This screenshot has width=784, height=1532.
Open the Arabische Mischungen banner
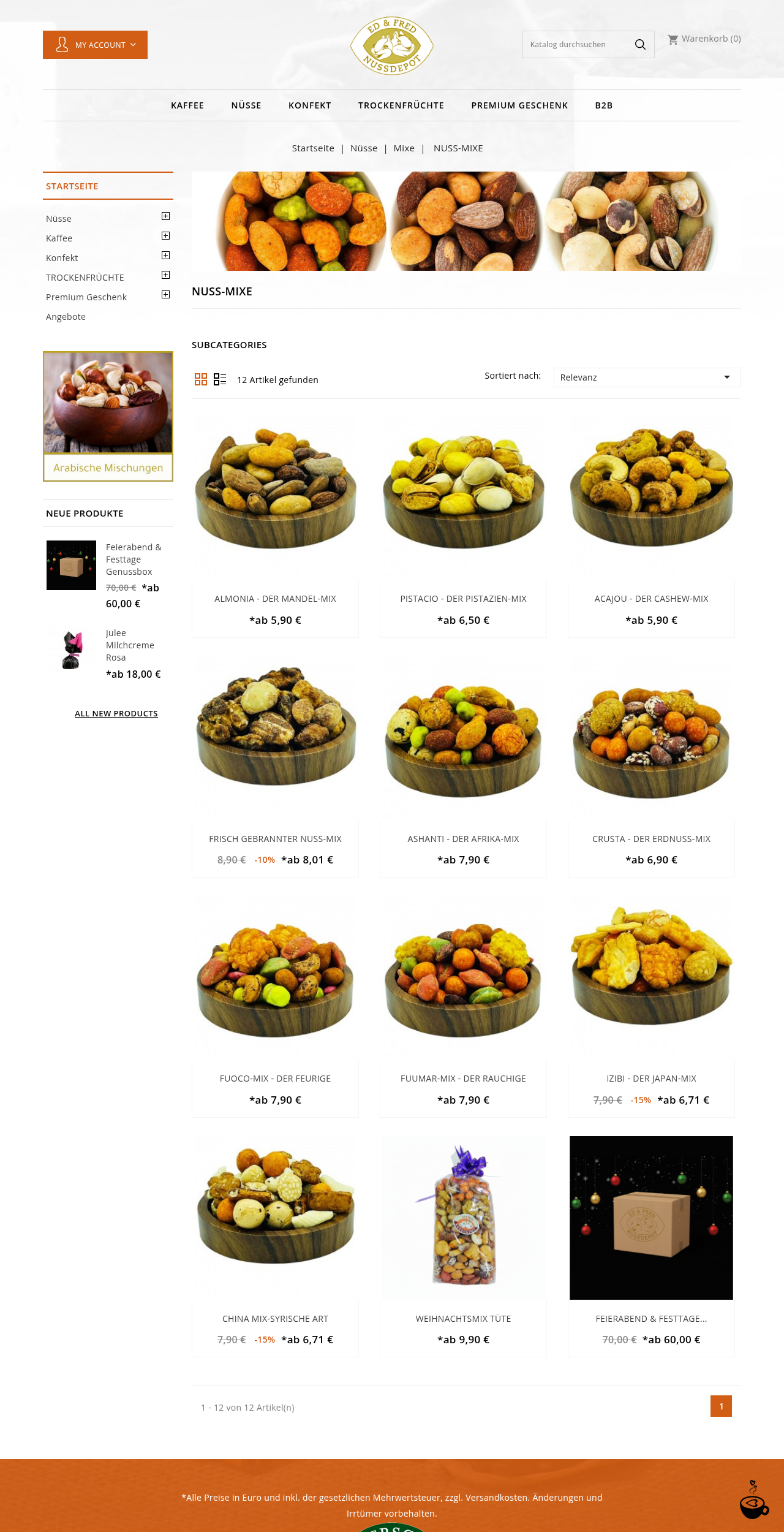tap(108, 417)
